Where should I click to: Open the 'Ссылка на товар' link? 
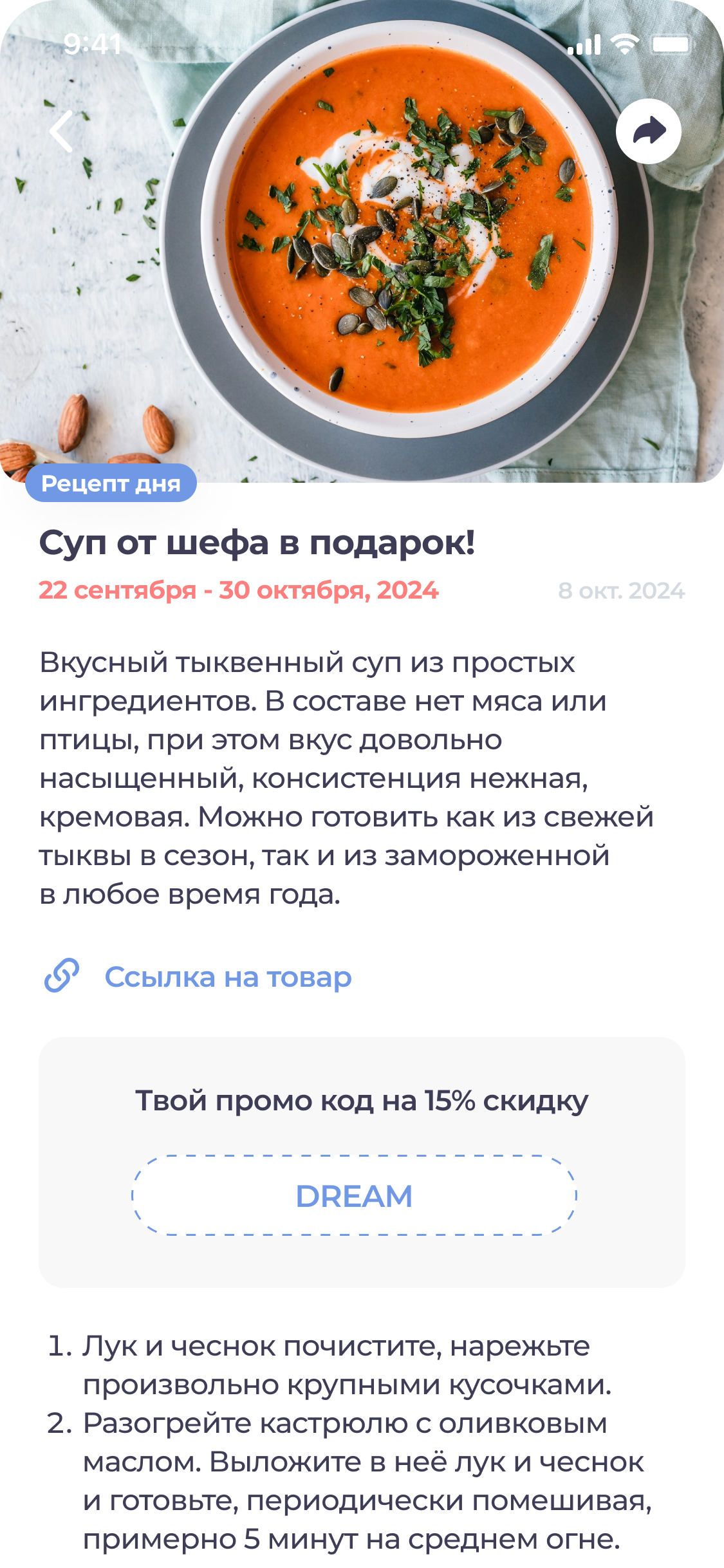[x=227, y=977]
